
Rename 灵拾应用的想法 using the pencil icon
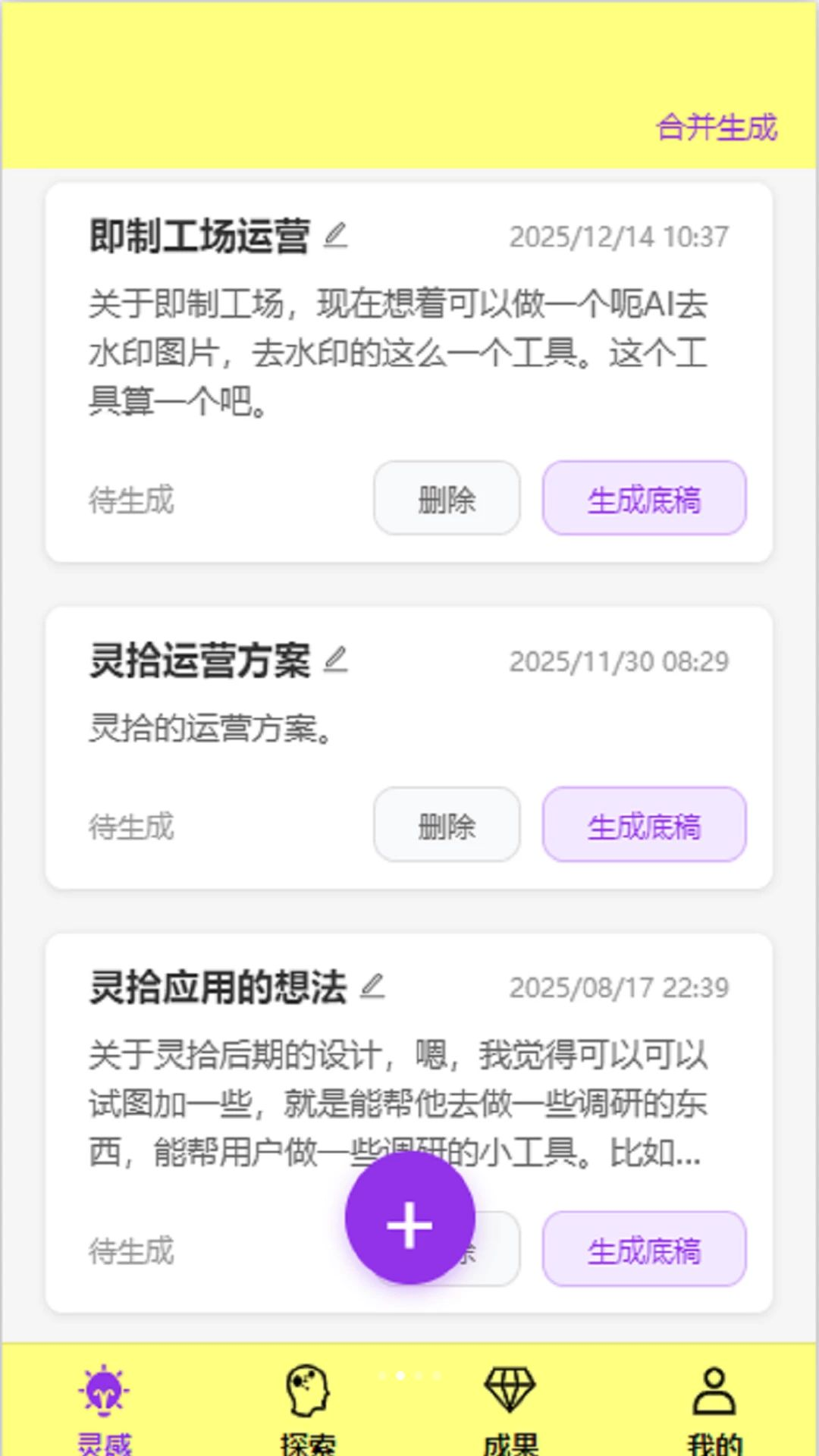372,987
